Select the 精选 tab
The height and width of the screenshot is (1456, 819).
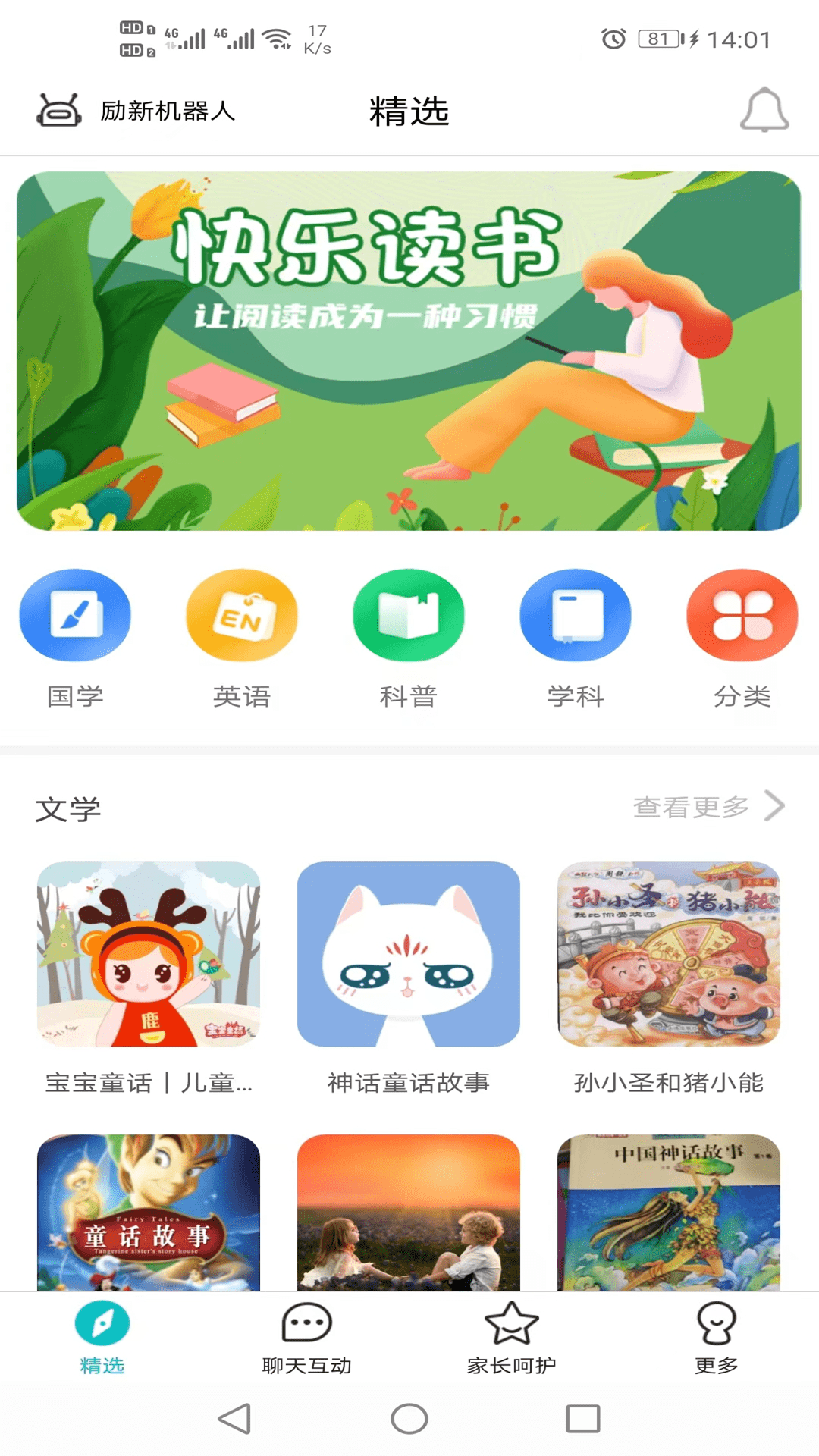click(x=102, y=1339)
